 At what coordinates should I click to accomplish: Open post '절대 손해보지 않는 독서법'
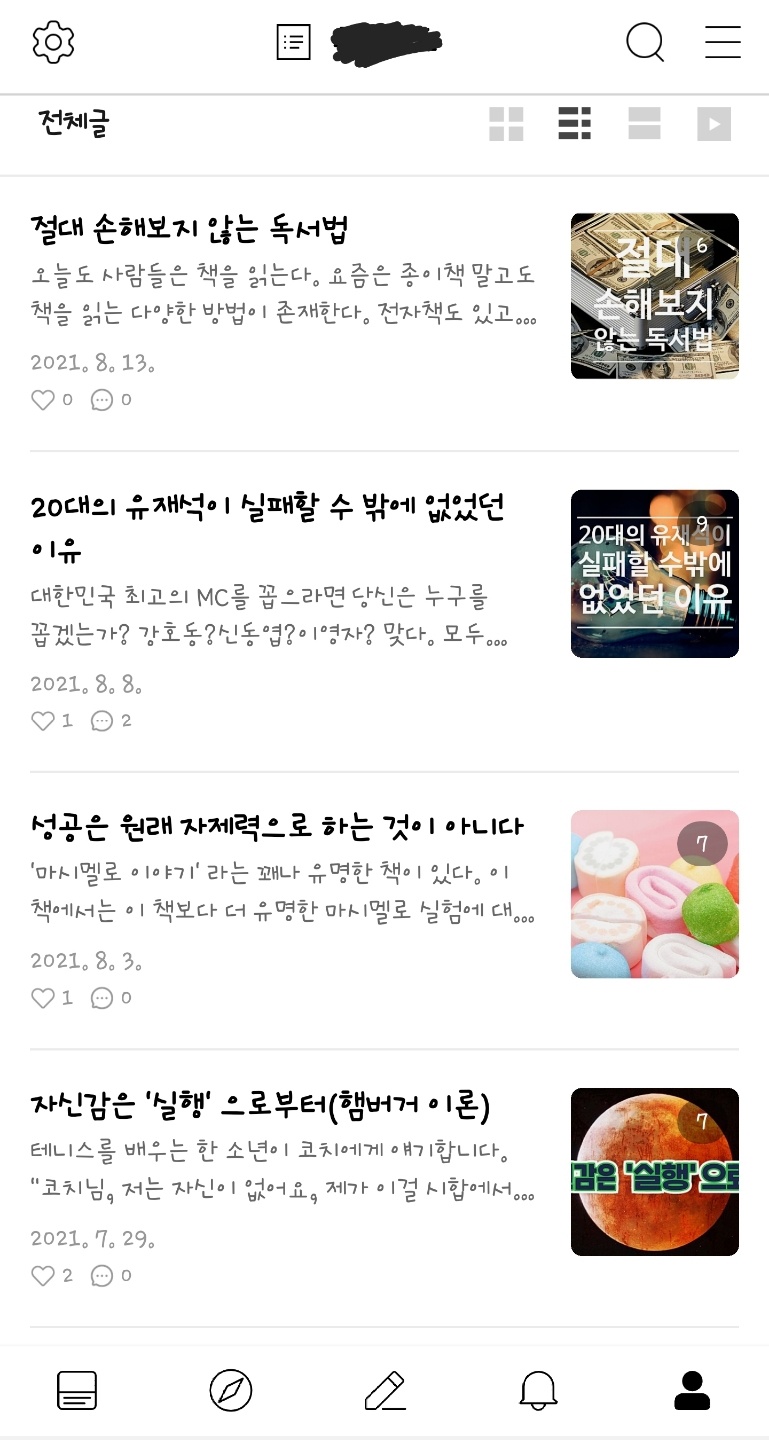point(190,229)
